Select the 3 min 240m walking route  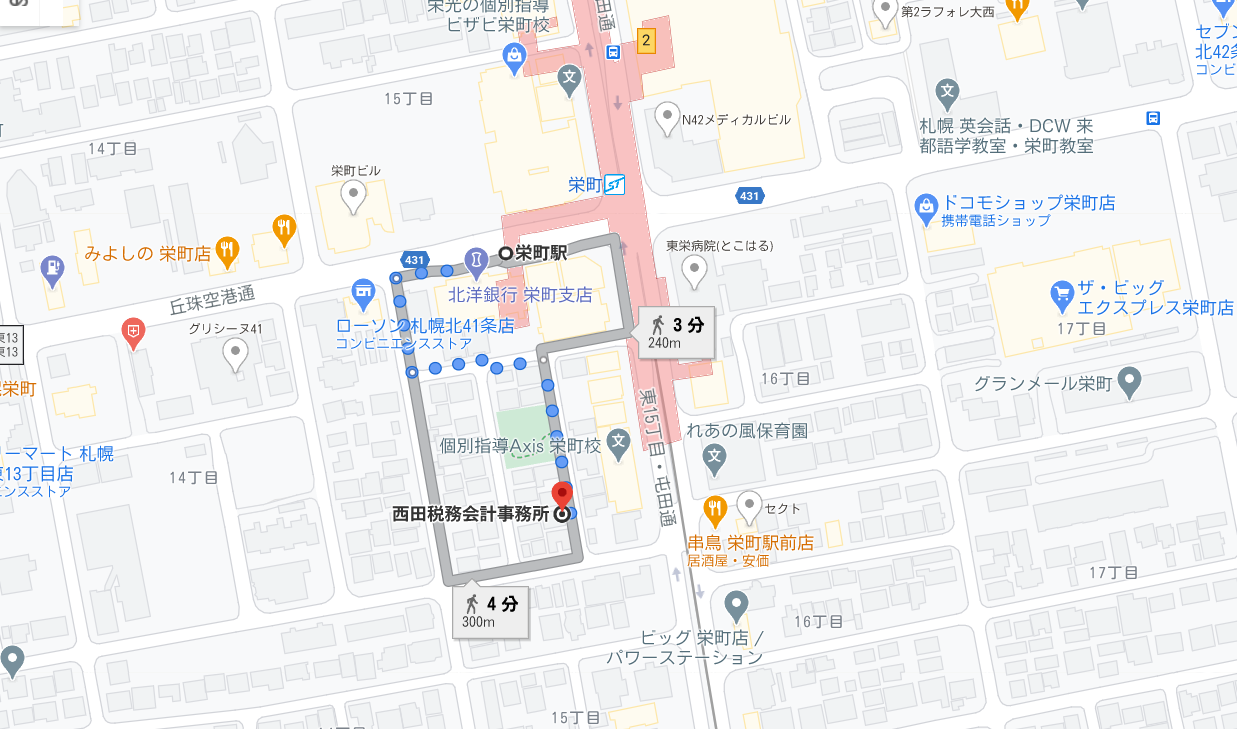point(675,332)
